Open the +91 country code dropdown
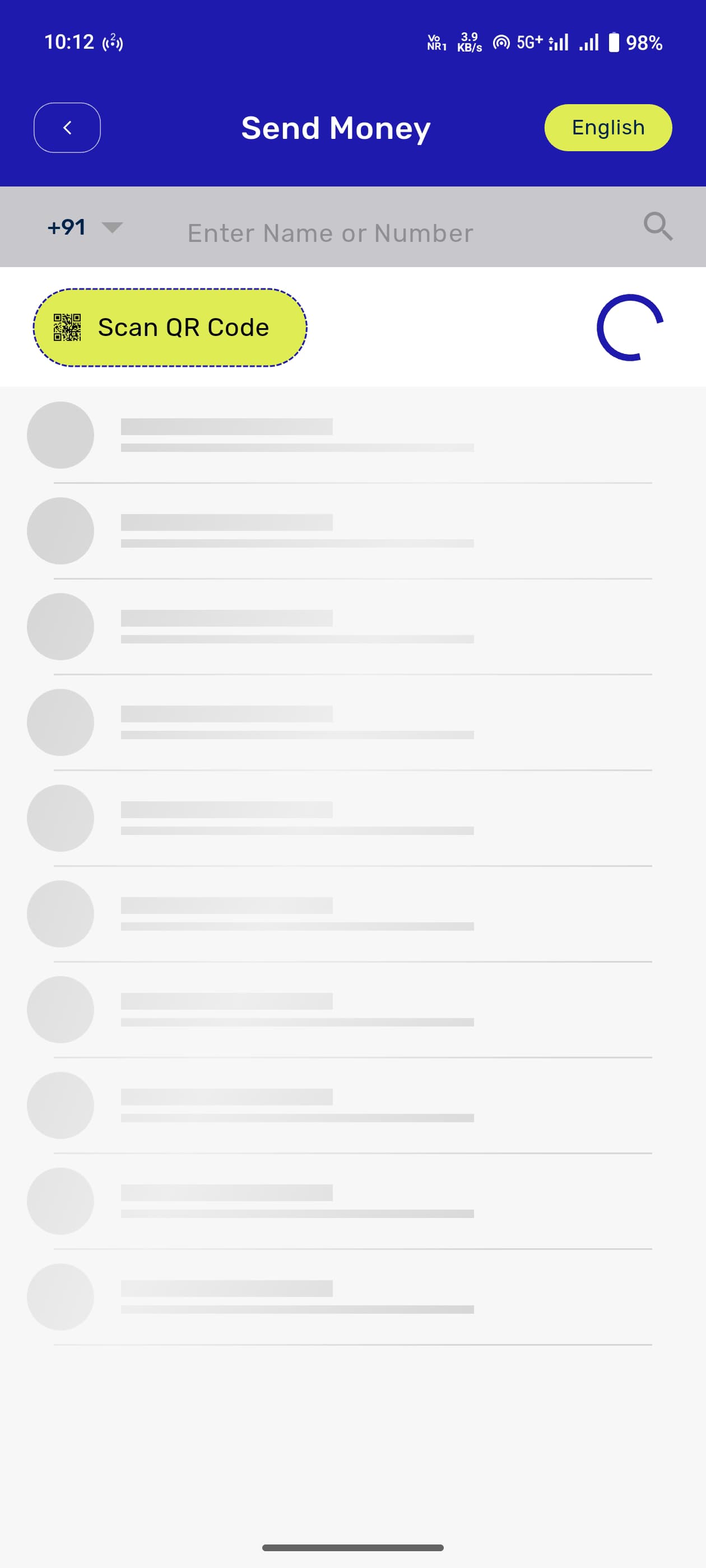Viewport: 706px width, 1568px height. tap(85, 228)
